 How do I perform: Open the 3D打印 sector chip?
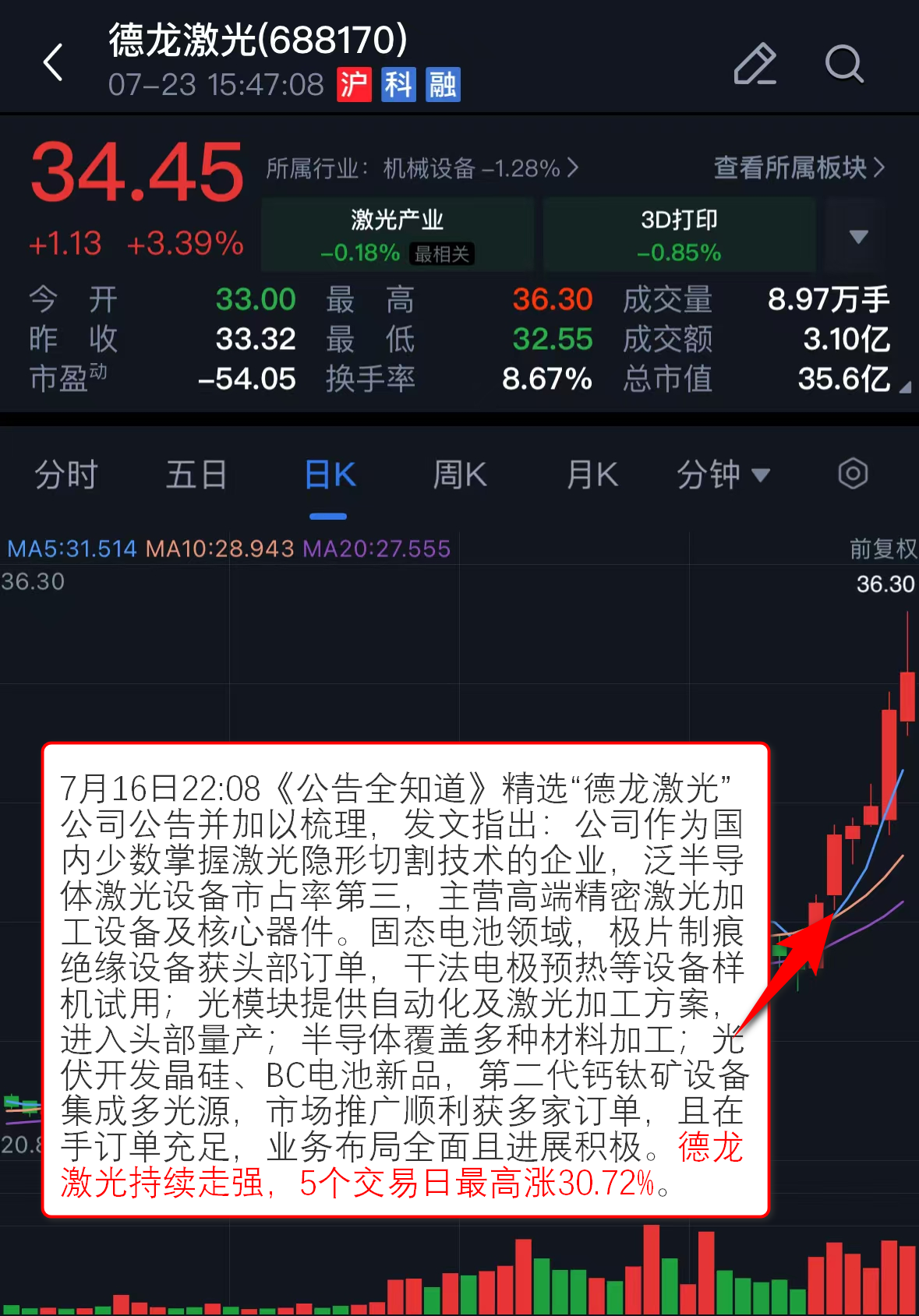click(679, 235)
